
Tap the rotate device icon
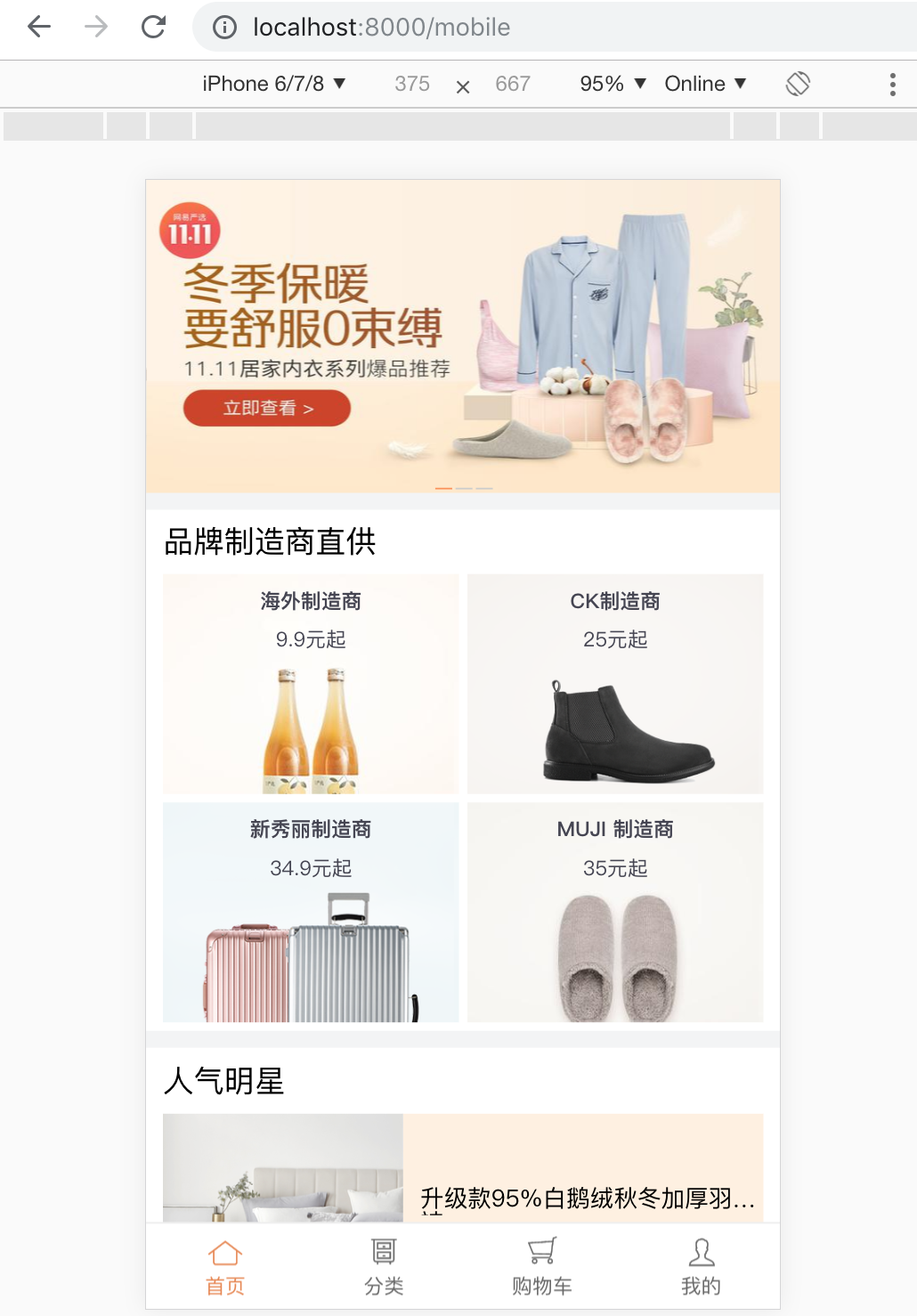(798, 84)
